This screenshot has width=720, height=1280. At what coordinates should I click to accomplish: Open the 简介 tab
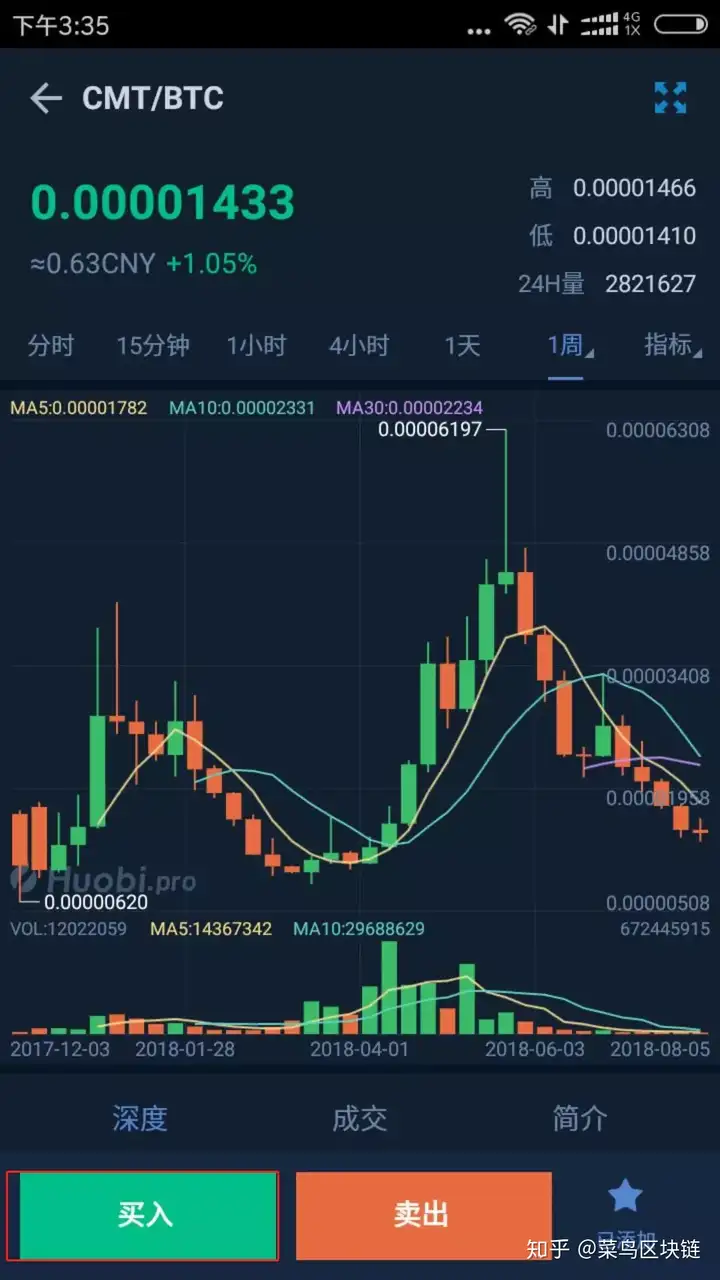tap(580, 1118)
